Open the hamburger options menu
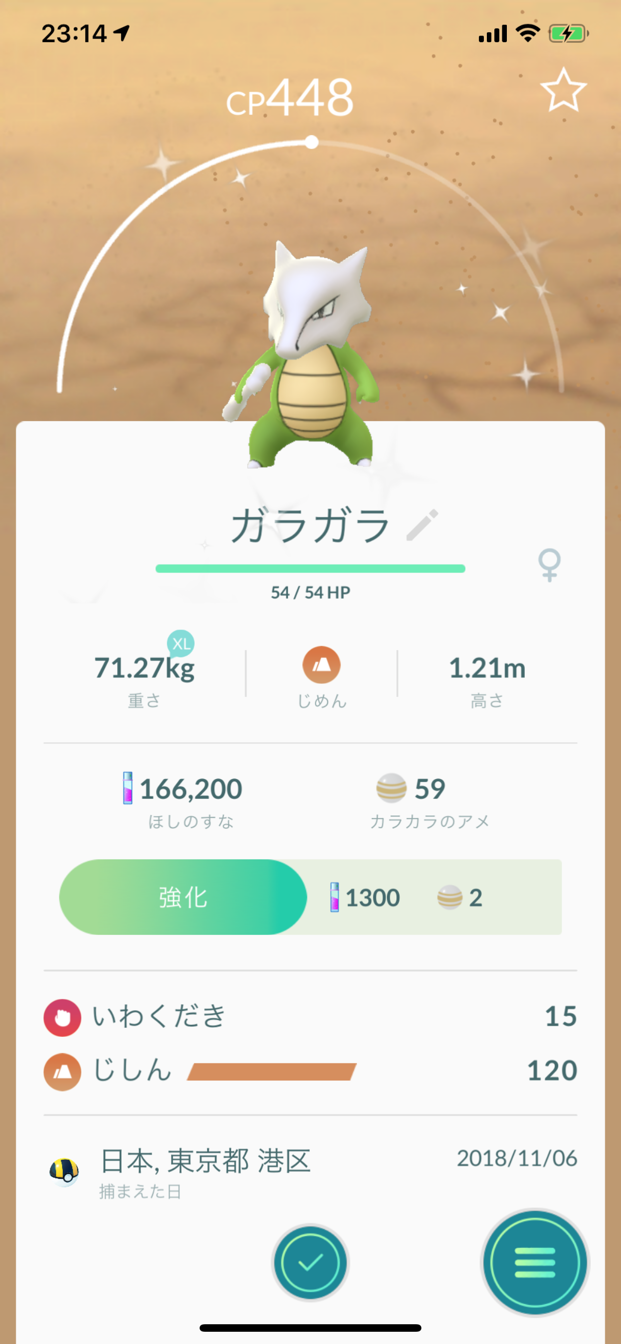 [x=534, y=1262]
